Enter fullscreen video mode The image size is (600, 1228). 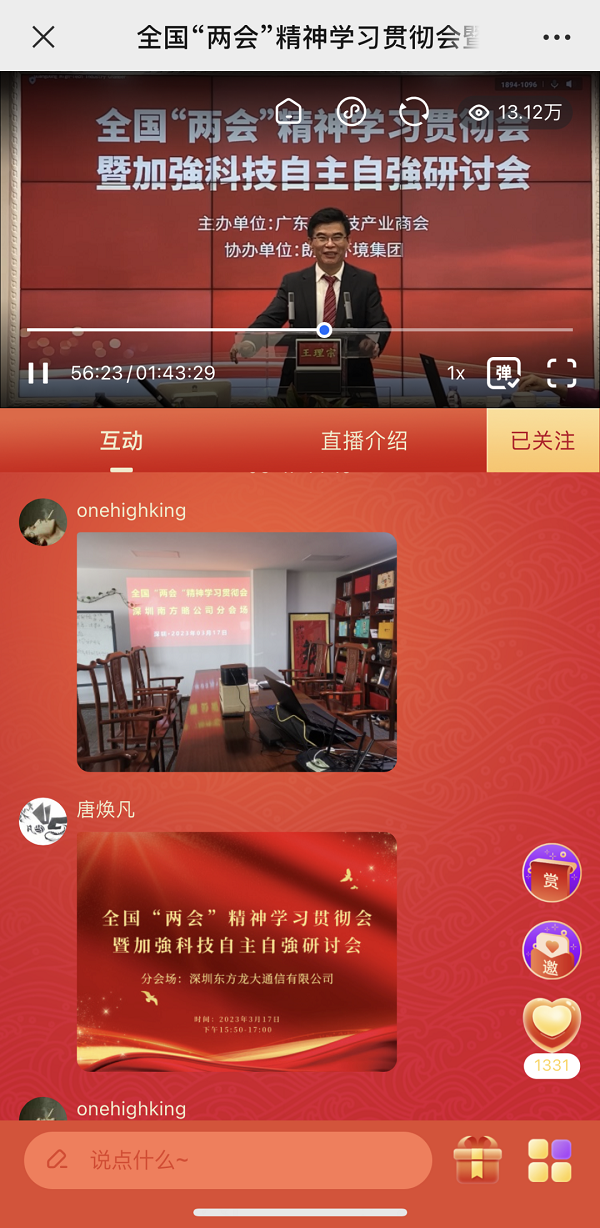click(562, 373)
